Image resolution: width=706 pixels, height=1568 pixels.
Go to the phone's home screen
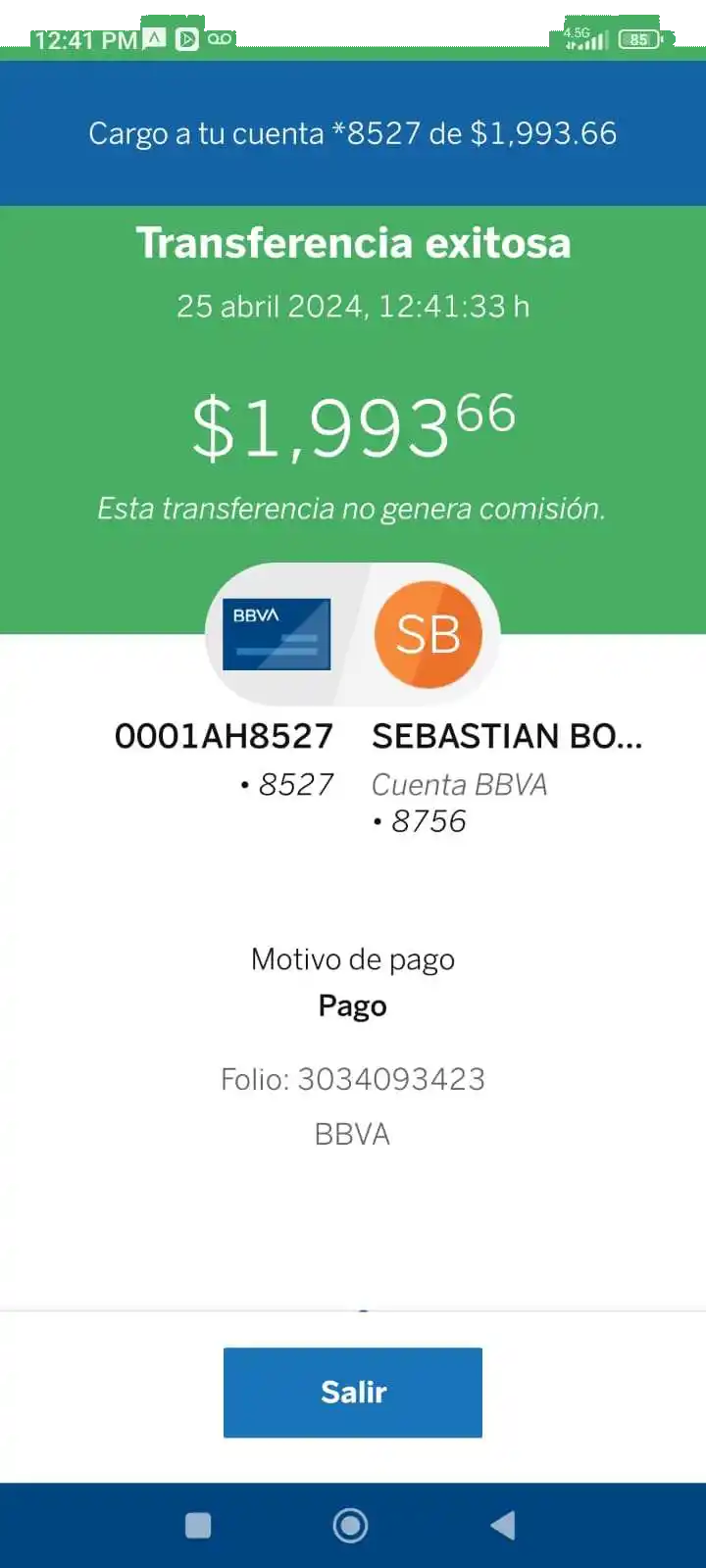(350, 1525)
